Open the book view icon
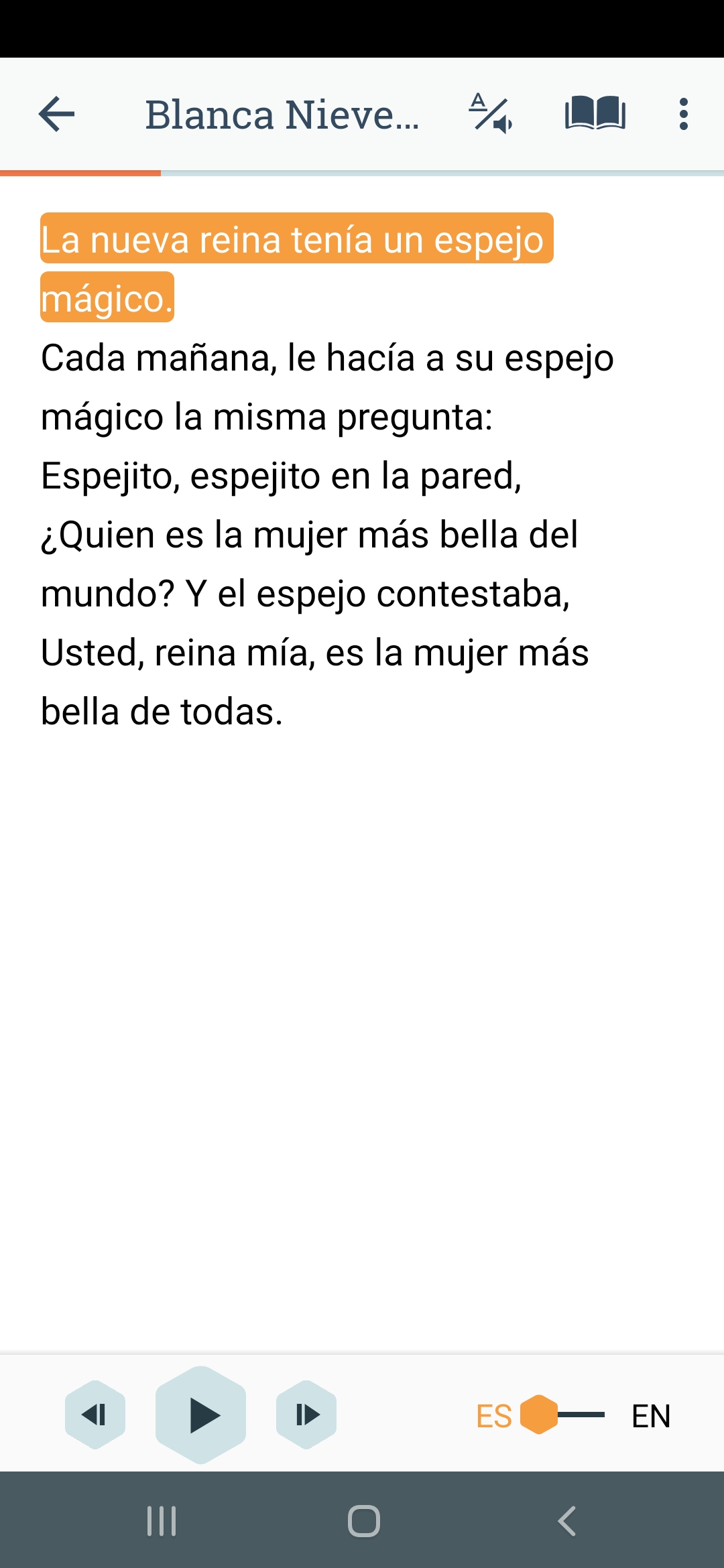Screen dimensions: 724x1568 [x=595, y=114]
